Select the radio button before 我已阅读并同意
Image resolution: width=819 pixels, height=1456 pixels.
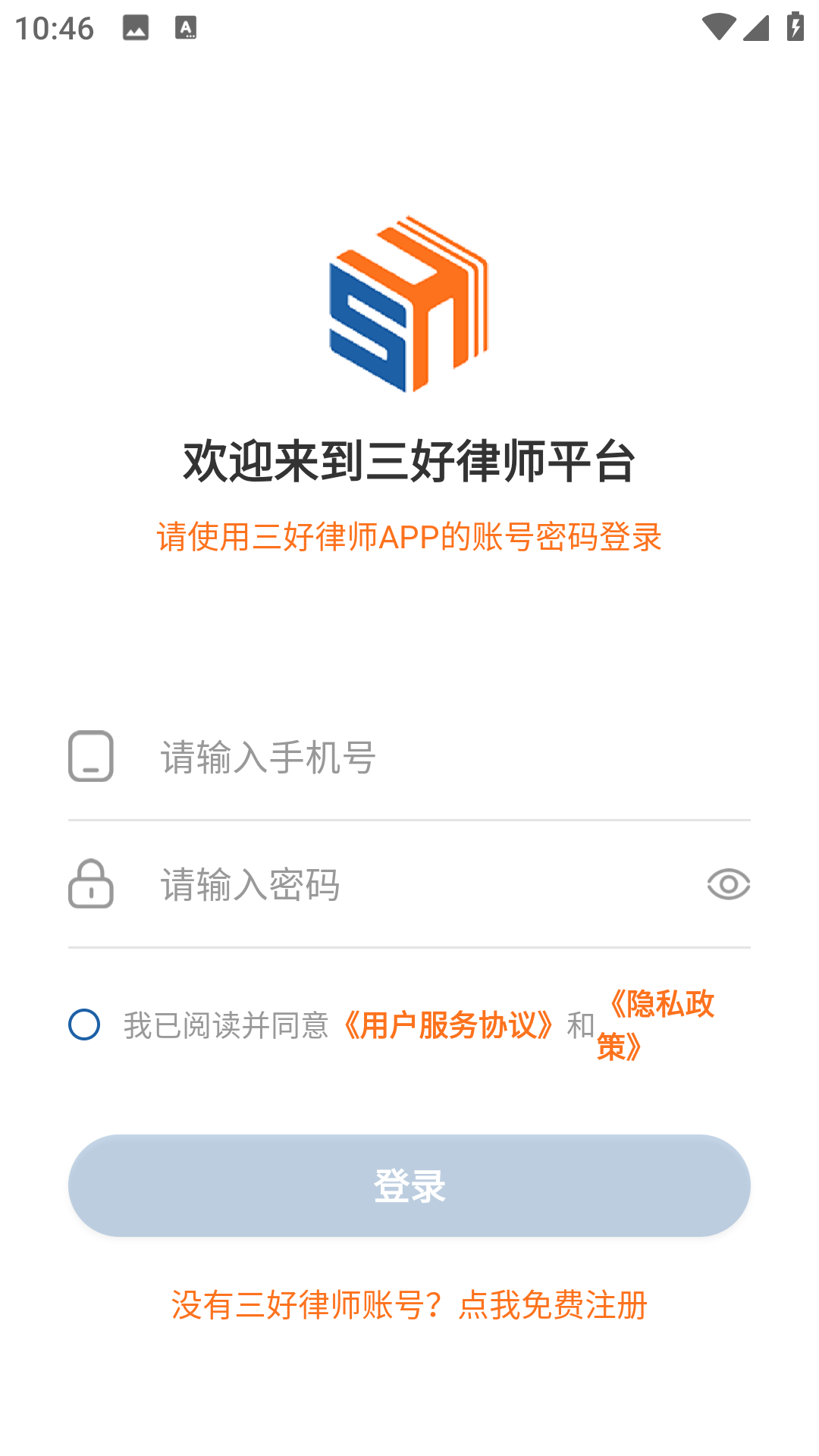tap(83, 1025)
